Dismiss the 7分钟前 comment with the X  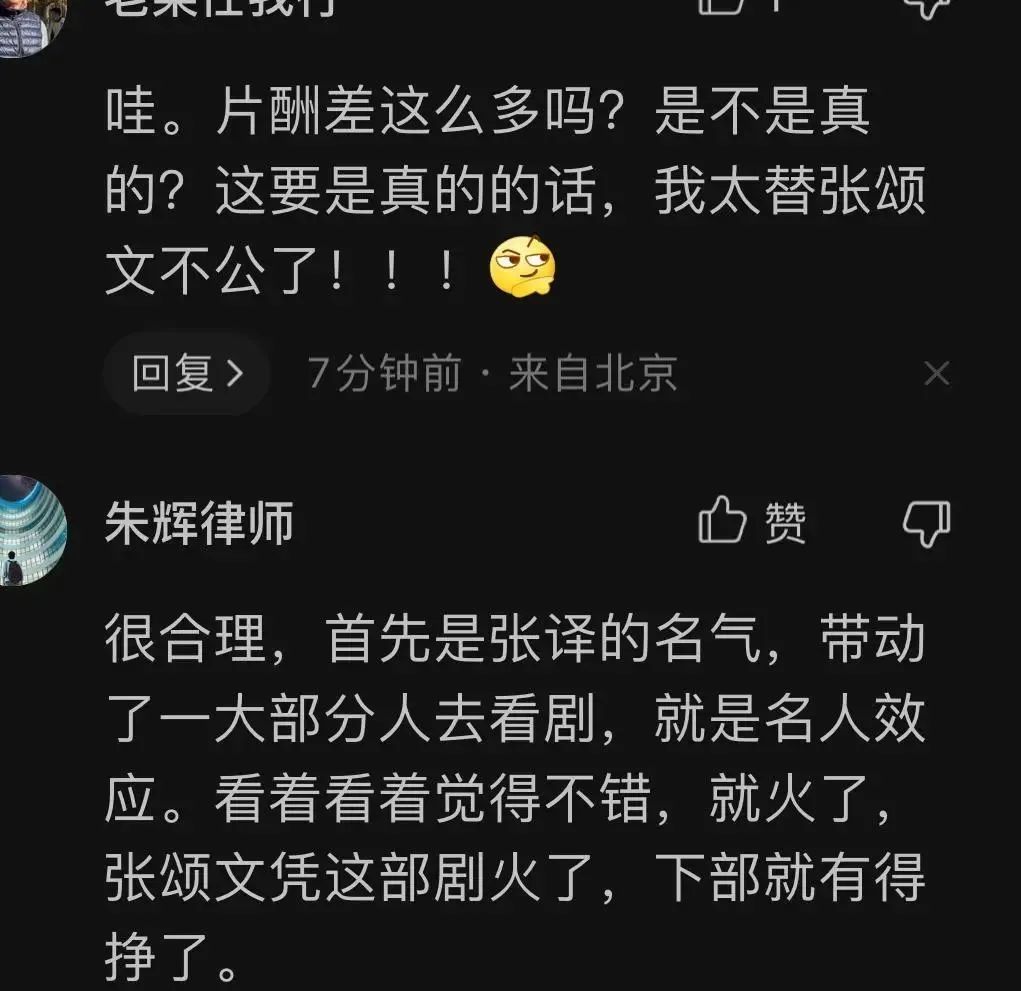pyautogui.click(x=936, y=374)
